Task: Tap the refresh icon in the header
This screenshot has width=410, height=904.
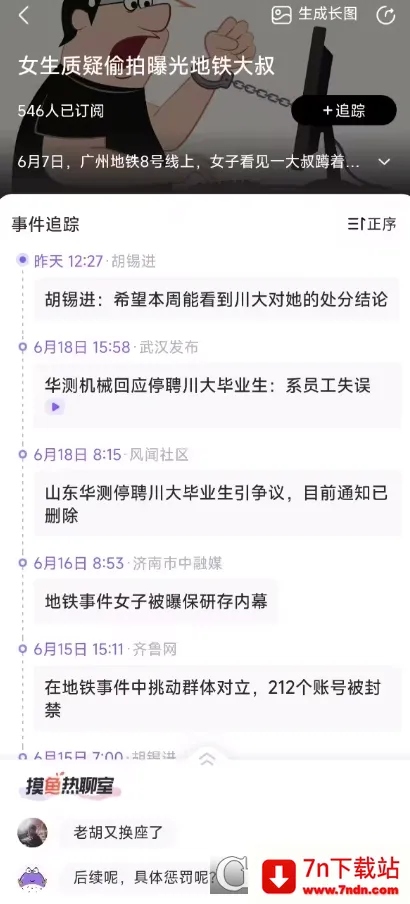Action: [386, 15]
